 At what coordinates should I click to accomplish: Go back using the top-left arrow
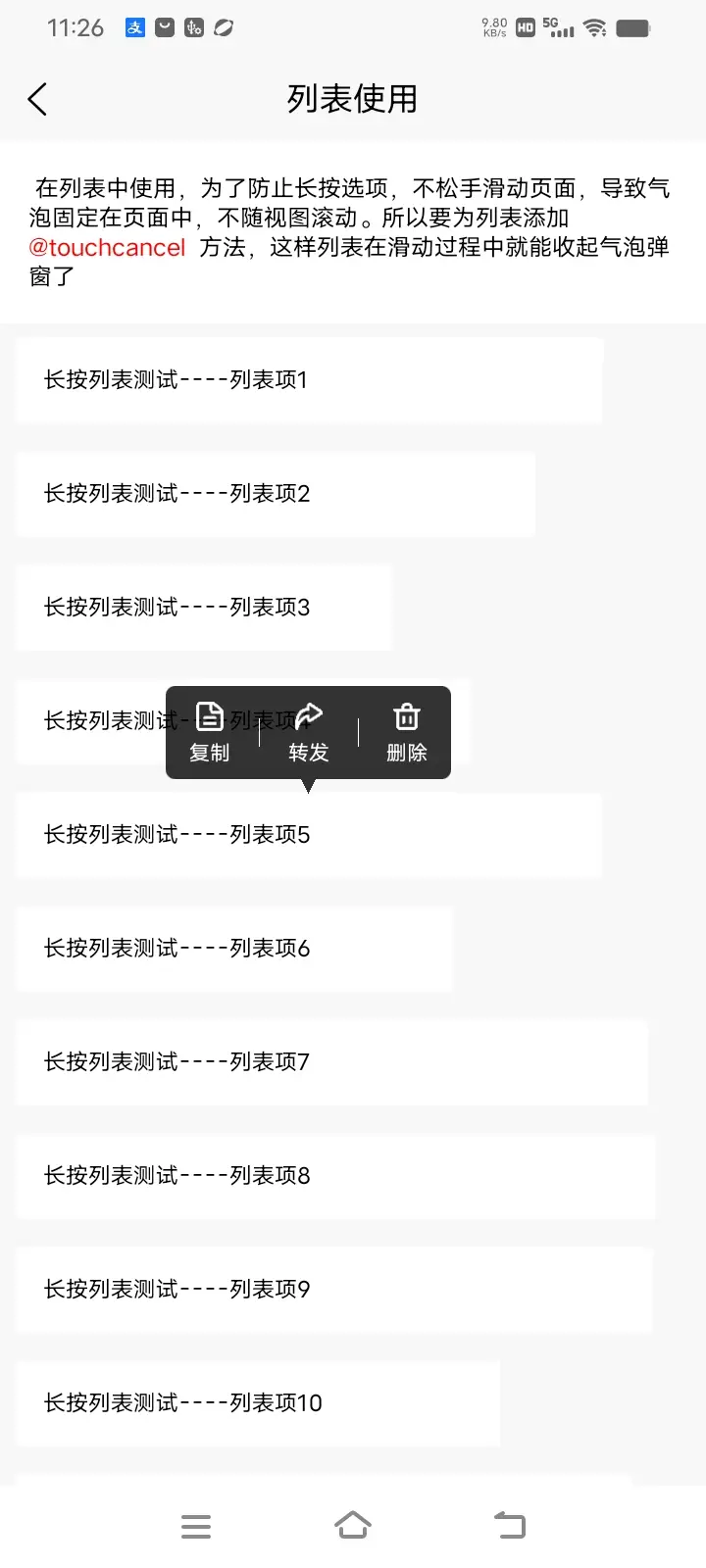[37, 99]
